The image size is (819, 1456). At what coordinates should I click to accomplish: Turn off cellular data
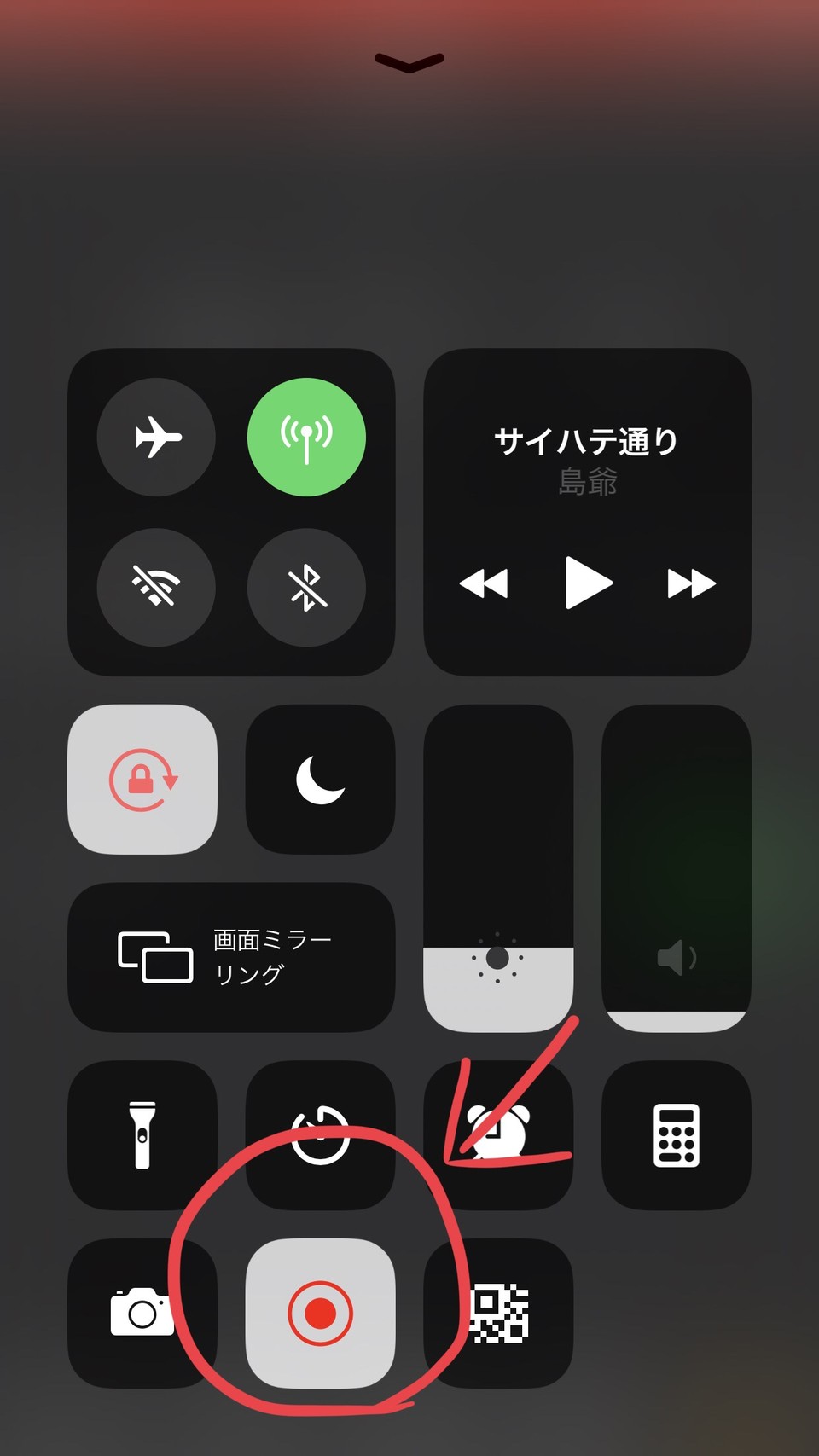[306, 438]
